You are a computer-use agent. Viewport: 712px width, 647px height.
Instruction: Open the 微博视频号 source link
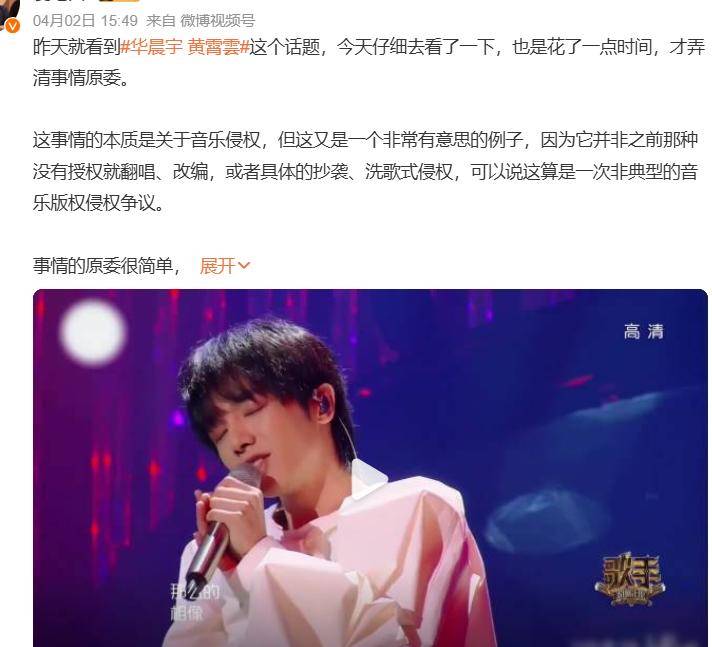(217, 20)
